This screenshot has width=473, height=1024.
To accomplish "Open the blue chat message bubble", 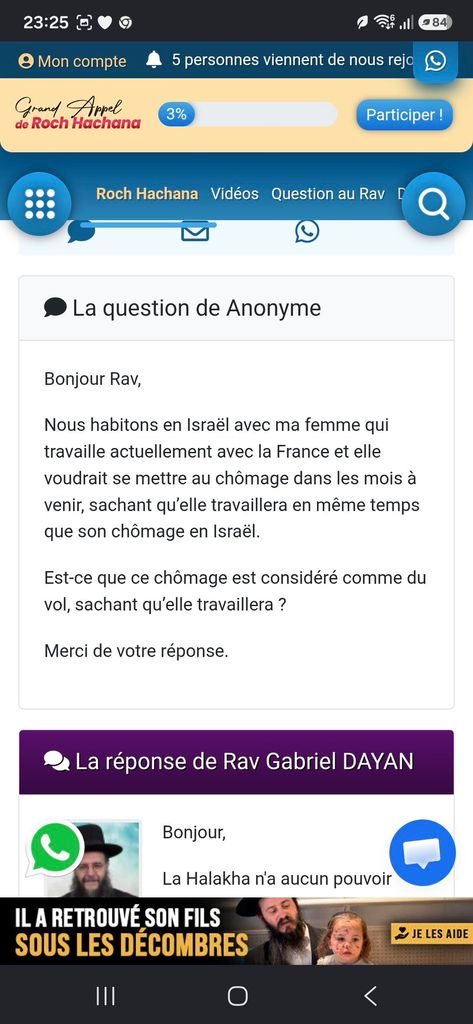I will click(422, 852).
